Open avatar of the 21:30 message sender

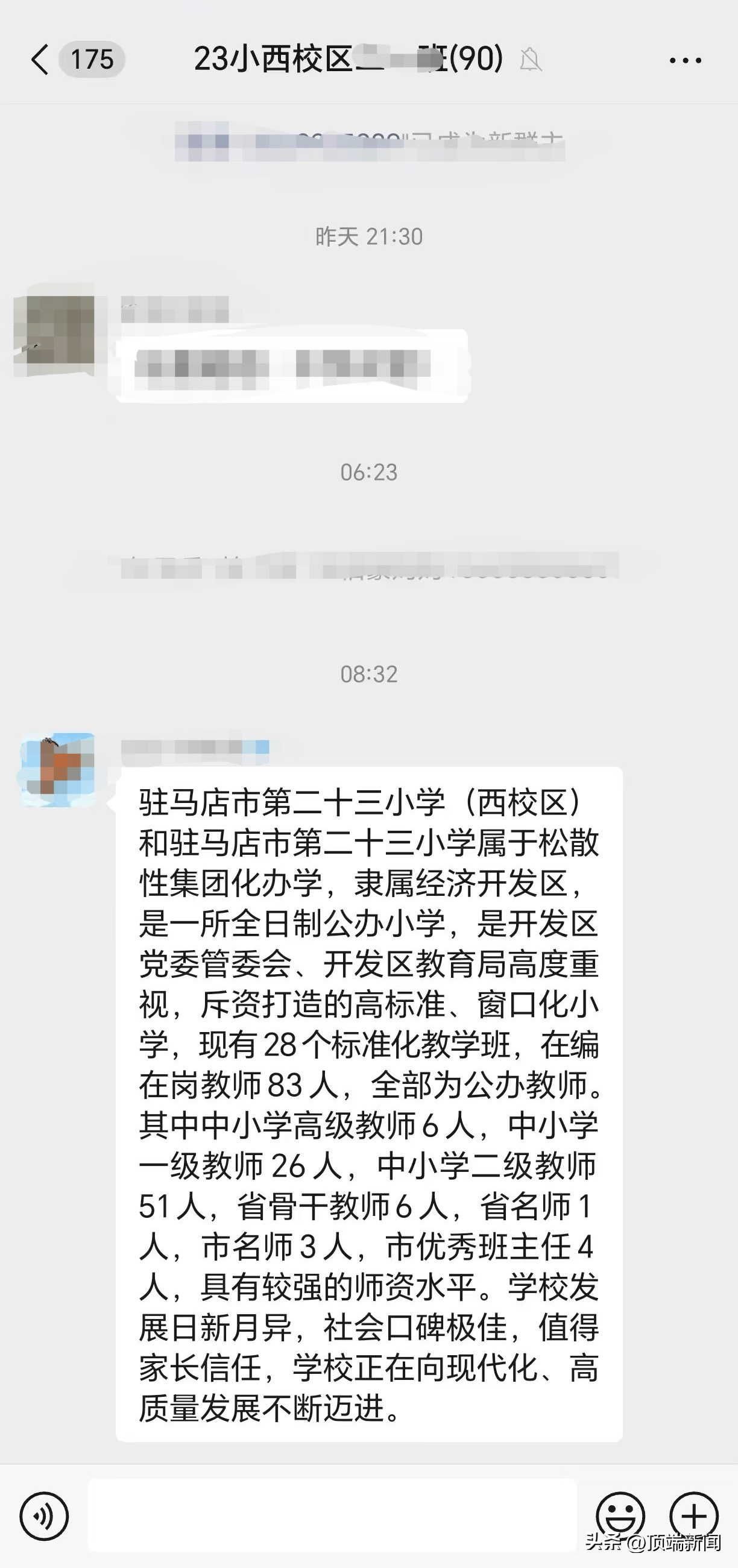54,329
